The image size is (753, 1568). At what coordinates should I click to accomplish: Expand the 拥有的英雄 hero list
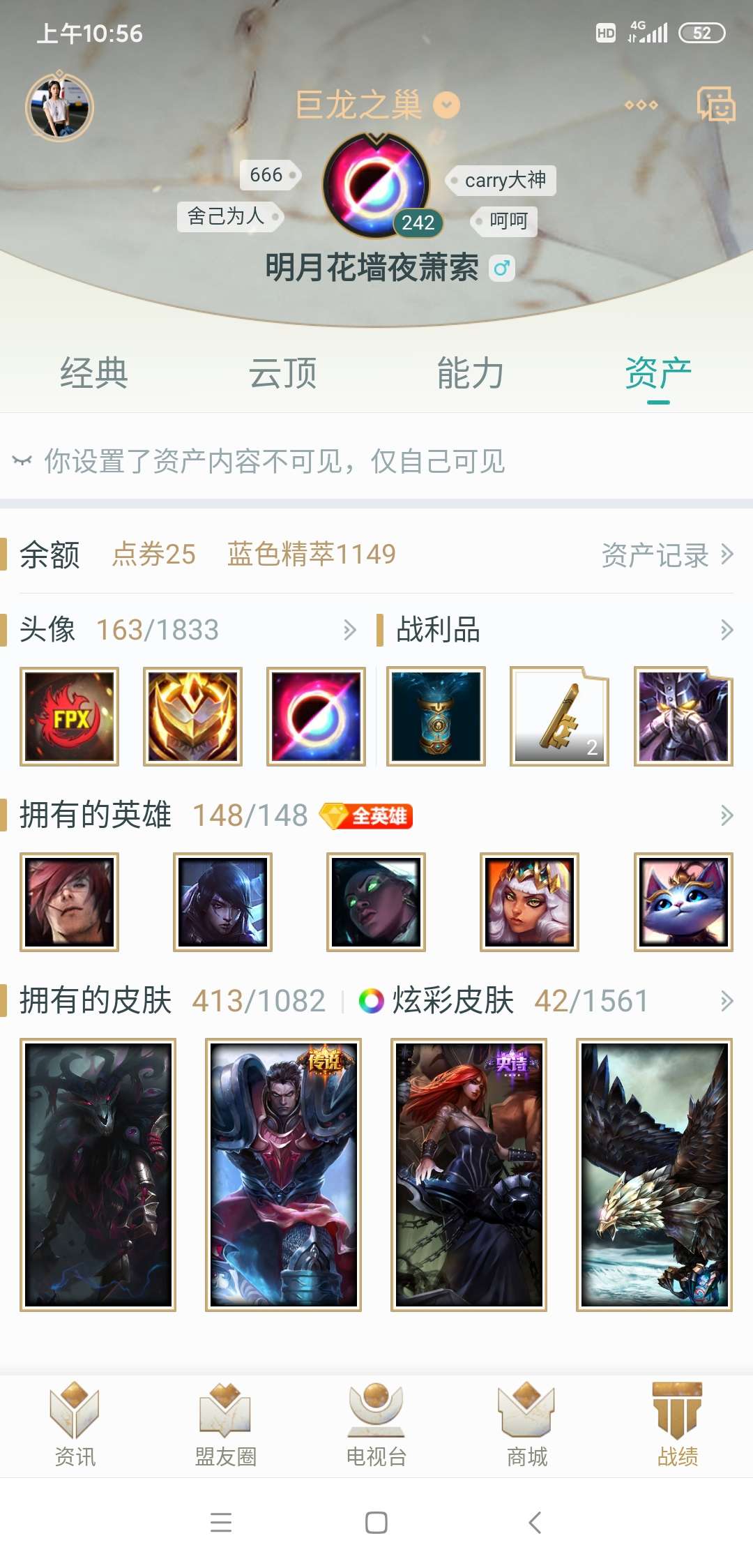pos(727,815)
